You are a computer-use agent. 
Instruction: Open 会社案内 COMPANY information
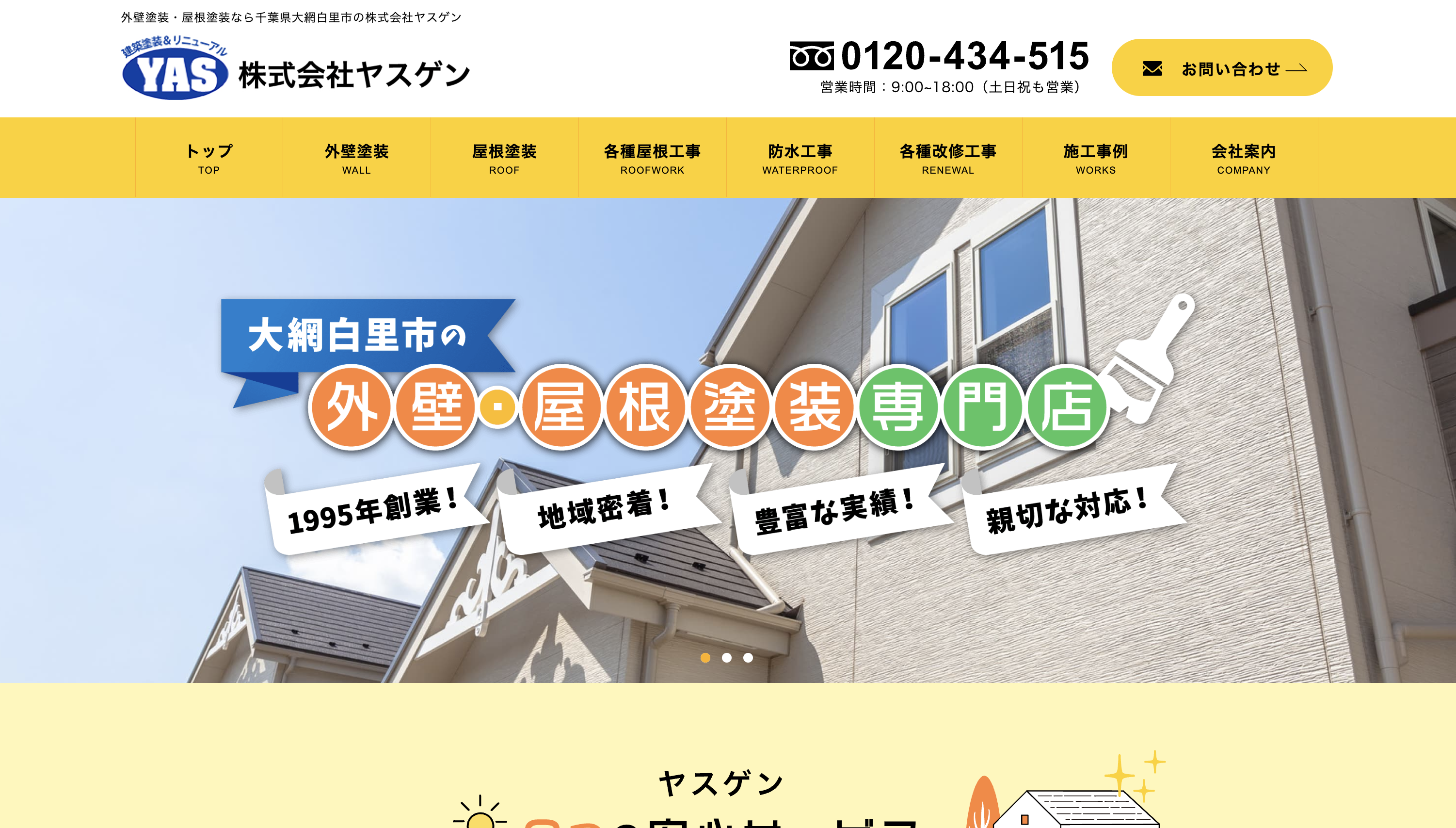pos(1244,158)
